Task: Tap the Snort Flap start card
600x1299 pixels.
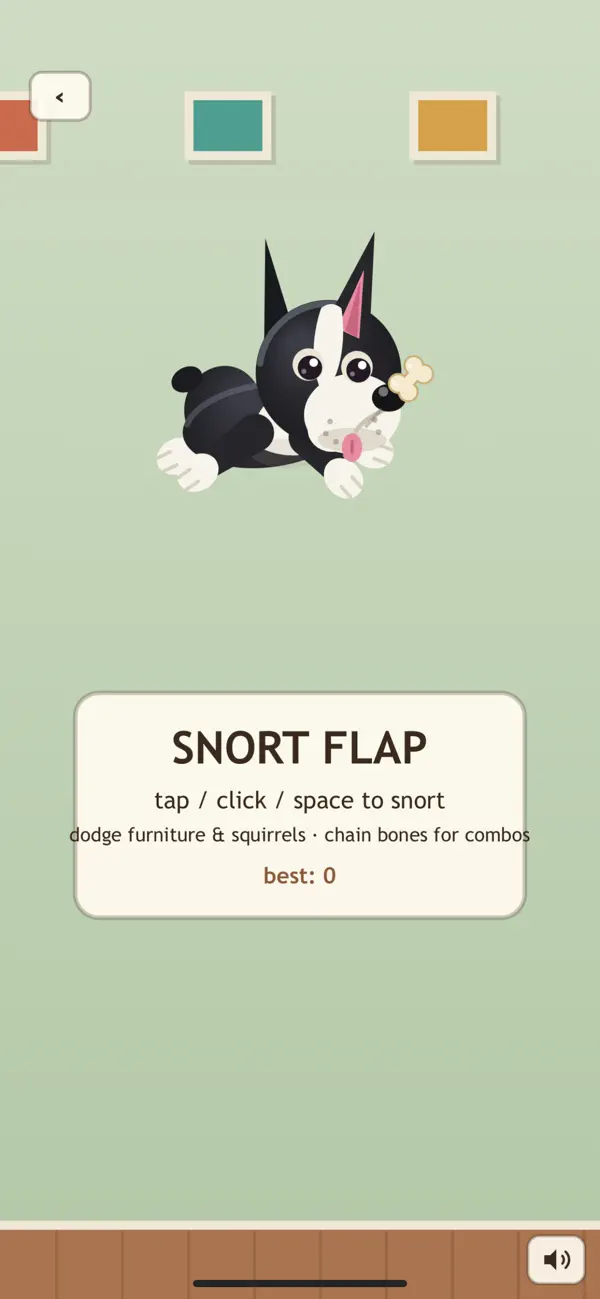Action: point(300,805)
